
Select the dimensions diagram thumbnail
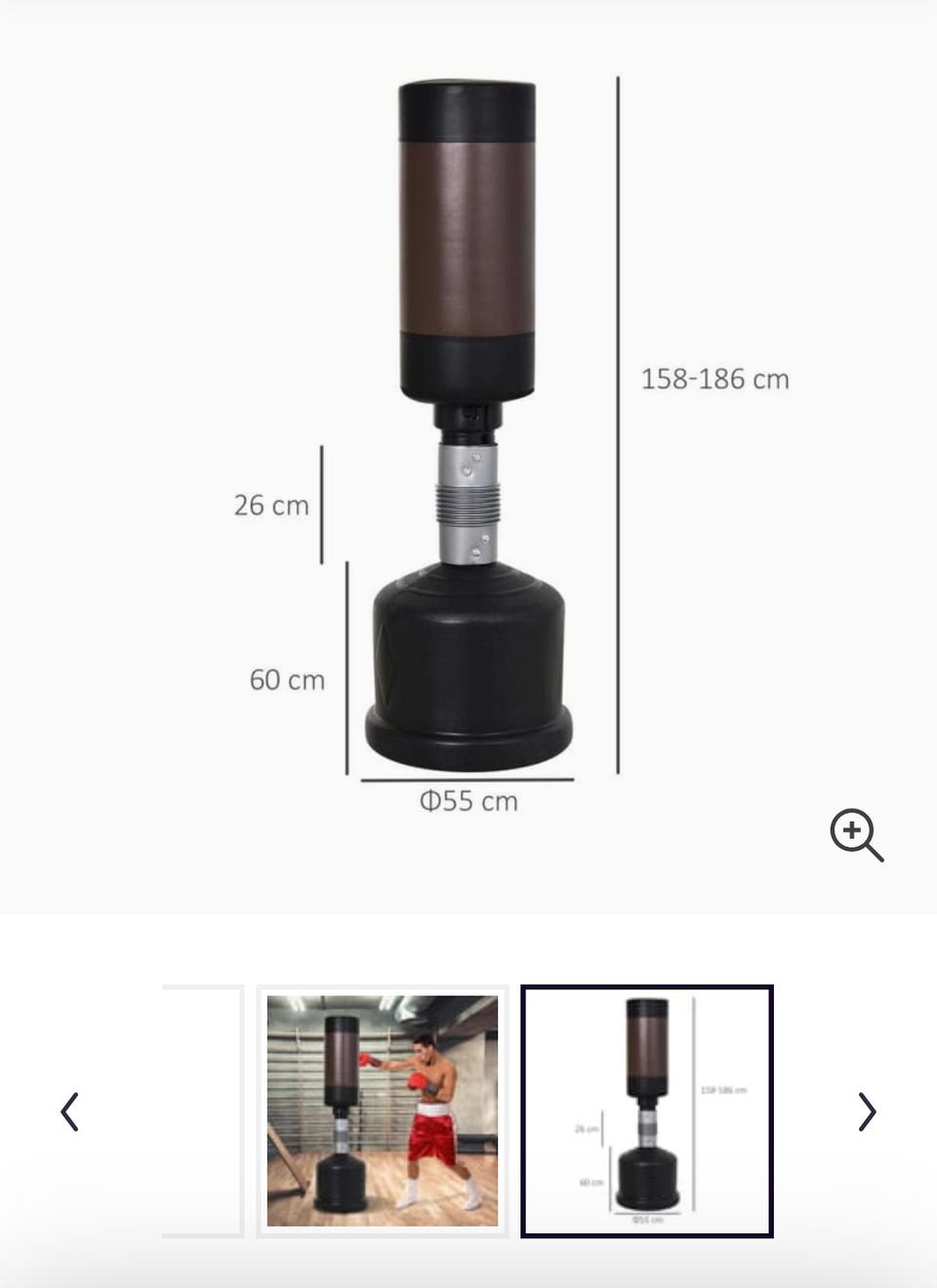[646, 1110]
